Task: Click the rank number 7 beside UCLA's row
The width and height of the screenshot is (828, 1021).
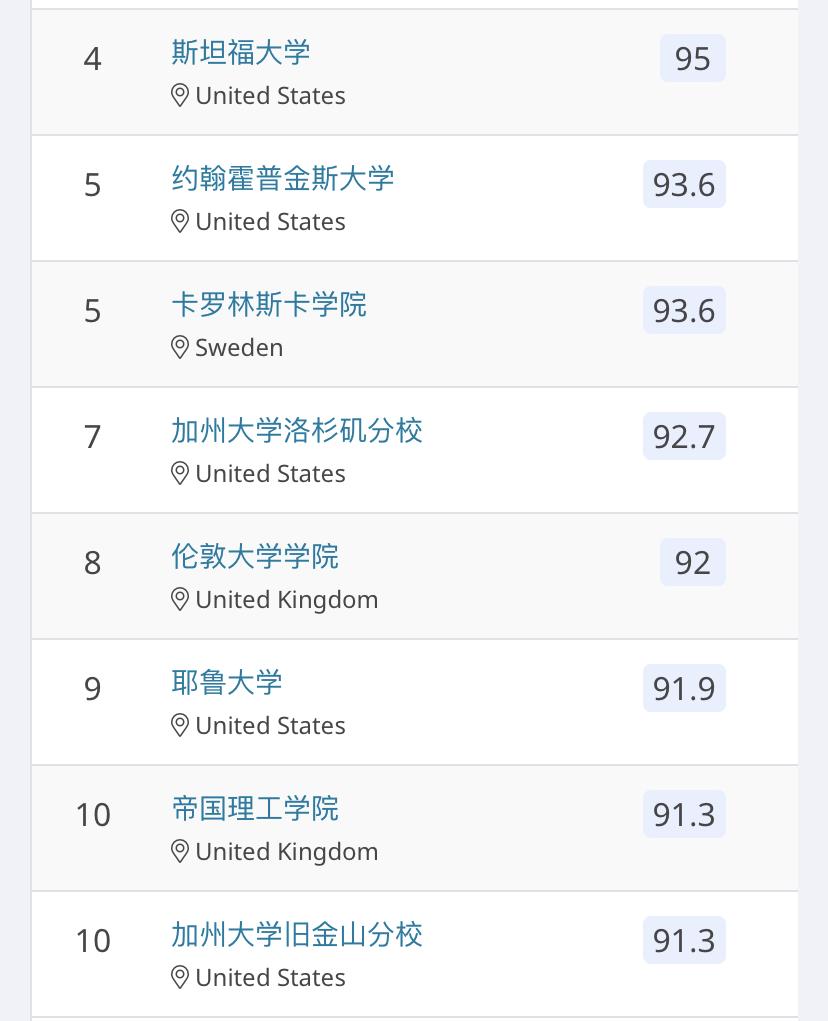Action: (x=92, y=436)
